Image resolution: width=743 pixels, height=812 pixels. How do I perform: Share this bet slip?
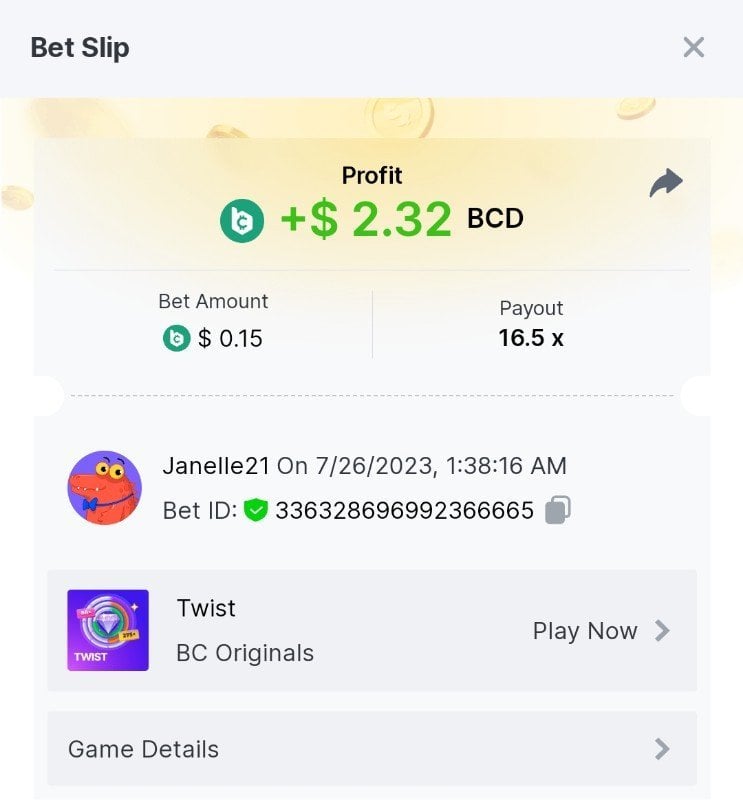pos(665,183)
